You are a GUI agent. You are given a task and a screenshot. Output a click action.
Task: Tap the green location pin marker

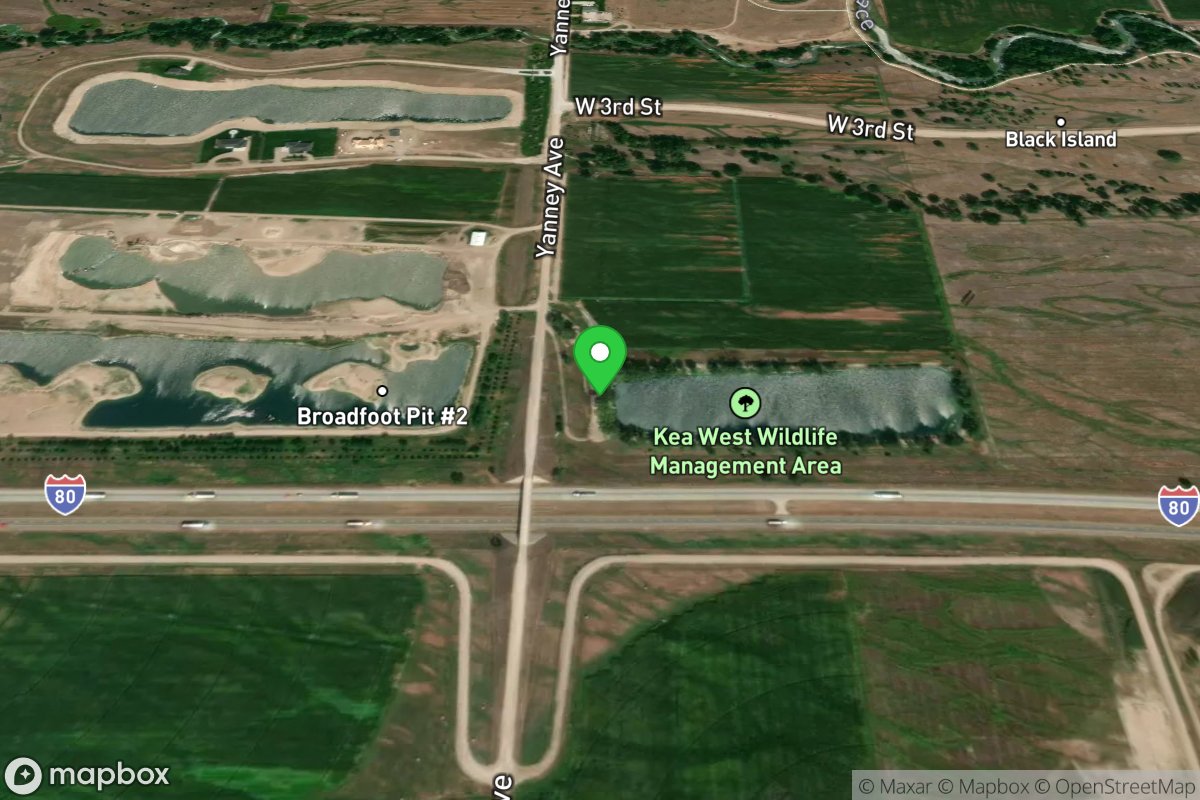tap(600, 356)
